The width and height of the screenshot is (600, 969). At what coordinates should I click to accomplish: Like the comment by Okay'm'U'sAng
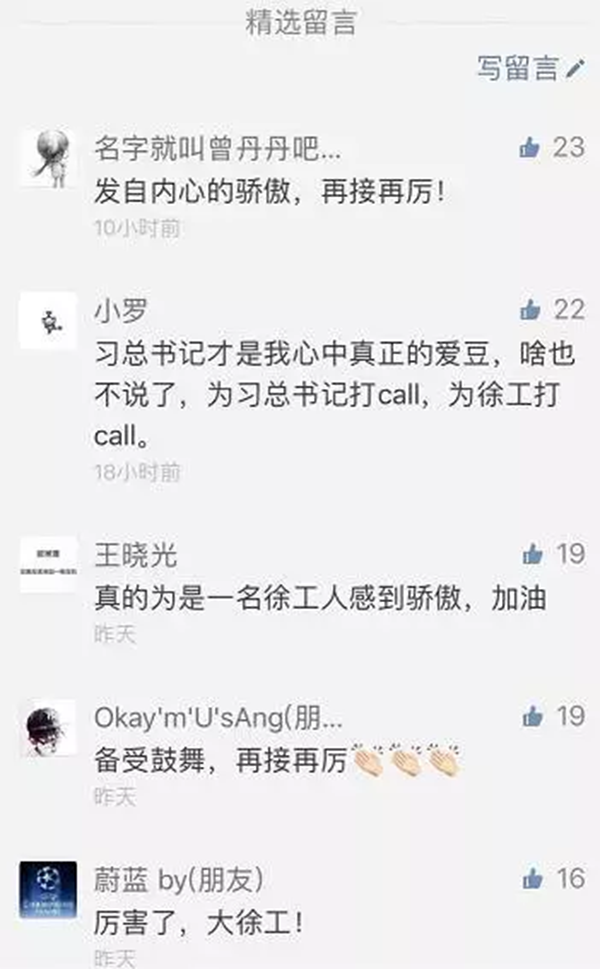coord(532,715)
